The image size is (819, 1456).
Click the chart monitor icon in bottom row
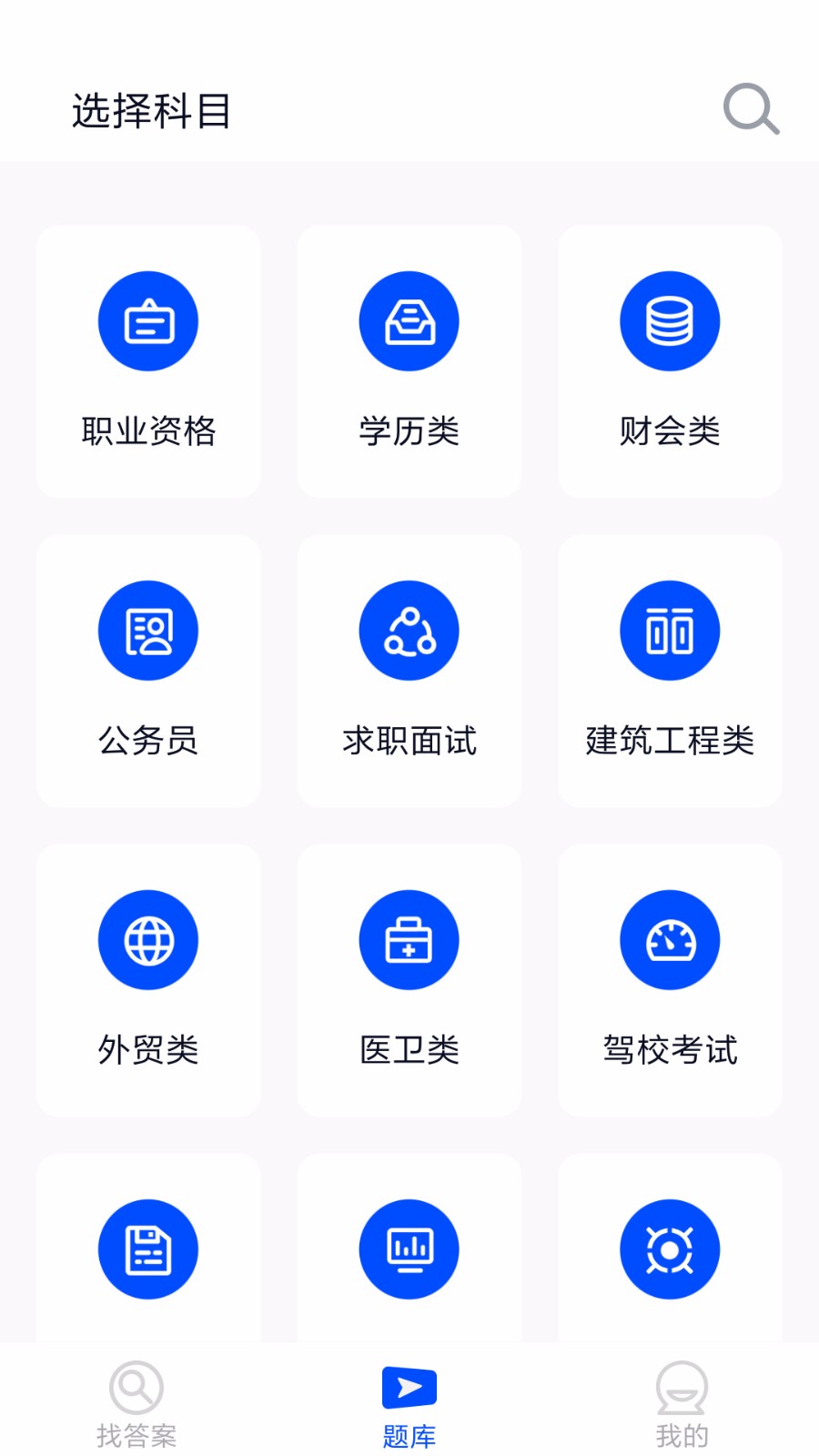tap(409, 1249)
